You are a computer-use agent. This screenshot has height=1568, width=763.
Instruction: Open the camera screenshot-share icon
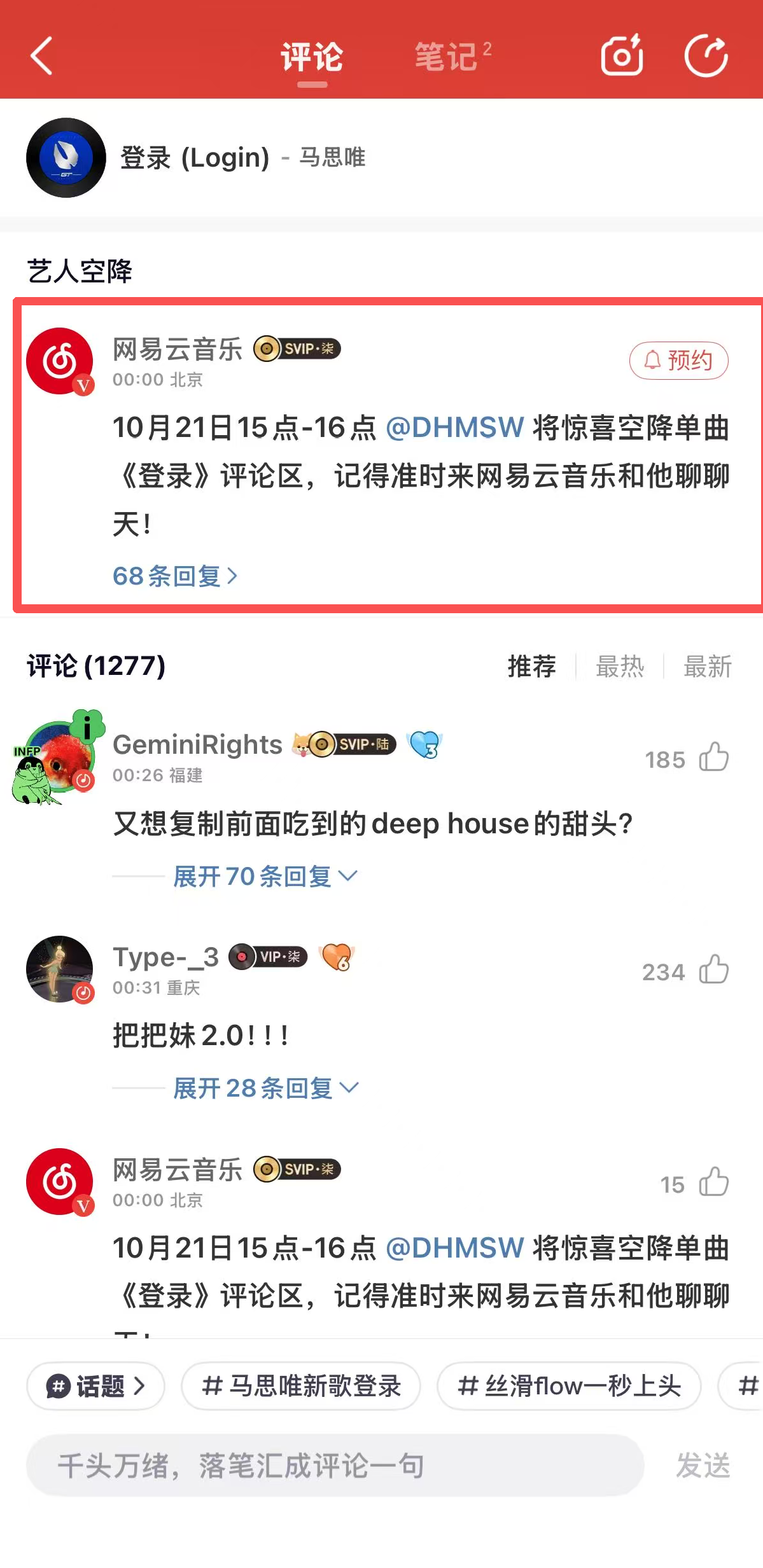(x=621, y=56)
